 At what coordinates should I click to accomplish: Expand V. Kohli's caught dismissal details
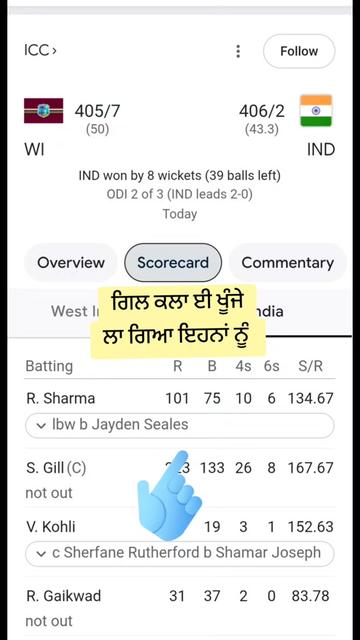coord(180,553)
